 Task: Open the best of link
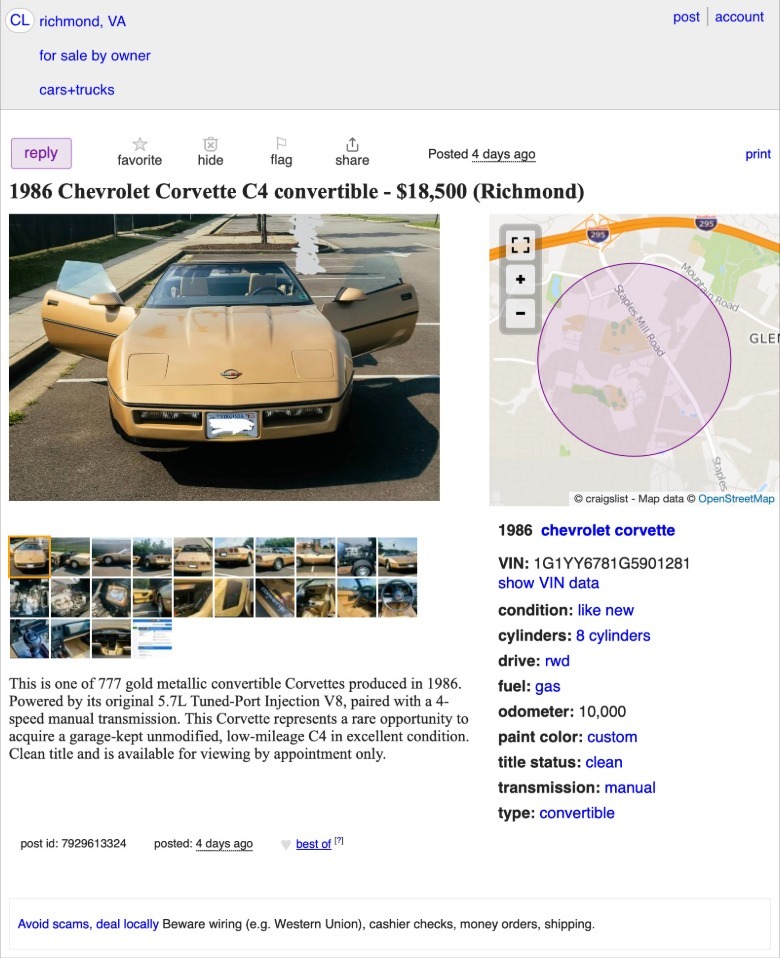[x=313, y=844]
